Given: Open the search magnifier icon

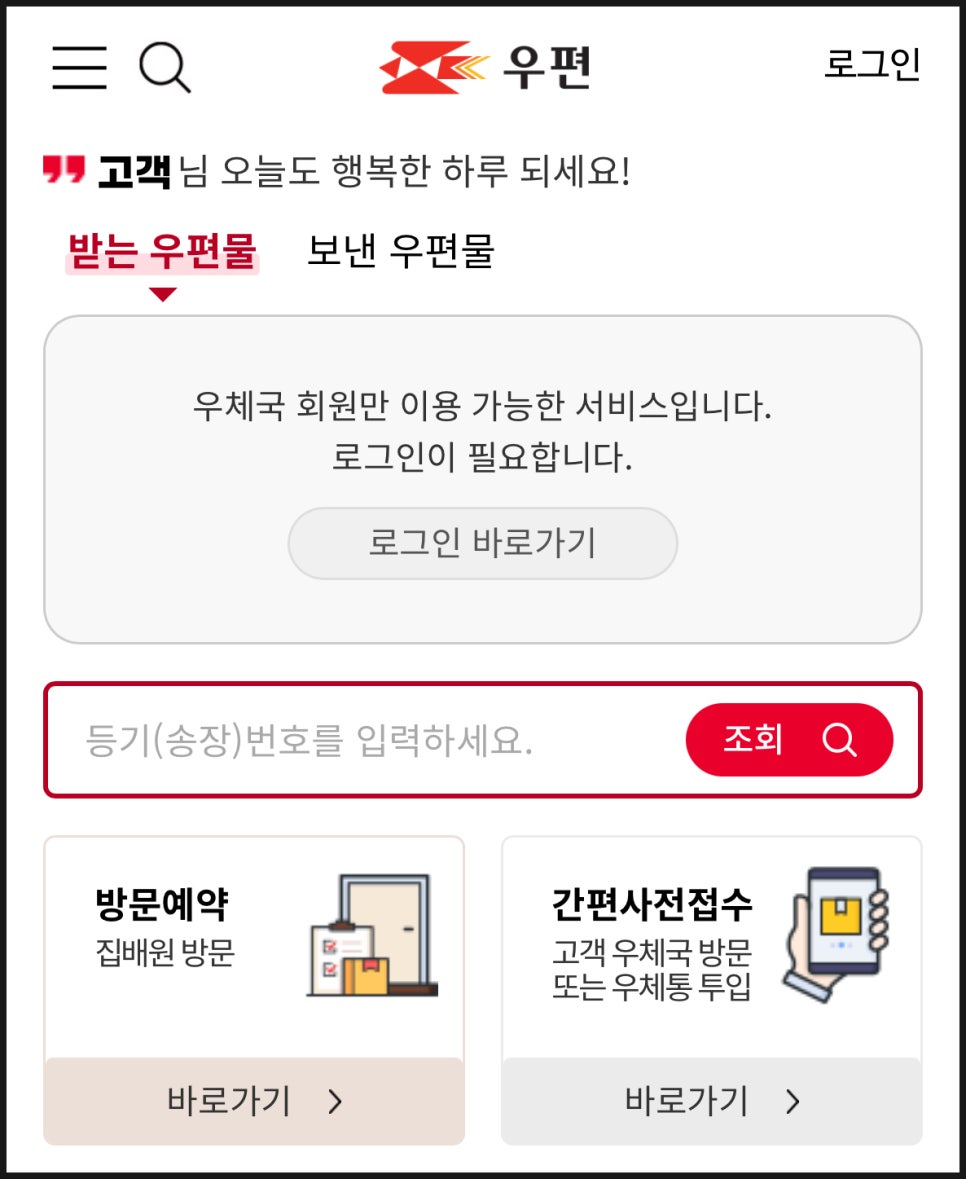Looking at the screenshot, I should pyautogui.click(x=165, y=68).
